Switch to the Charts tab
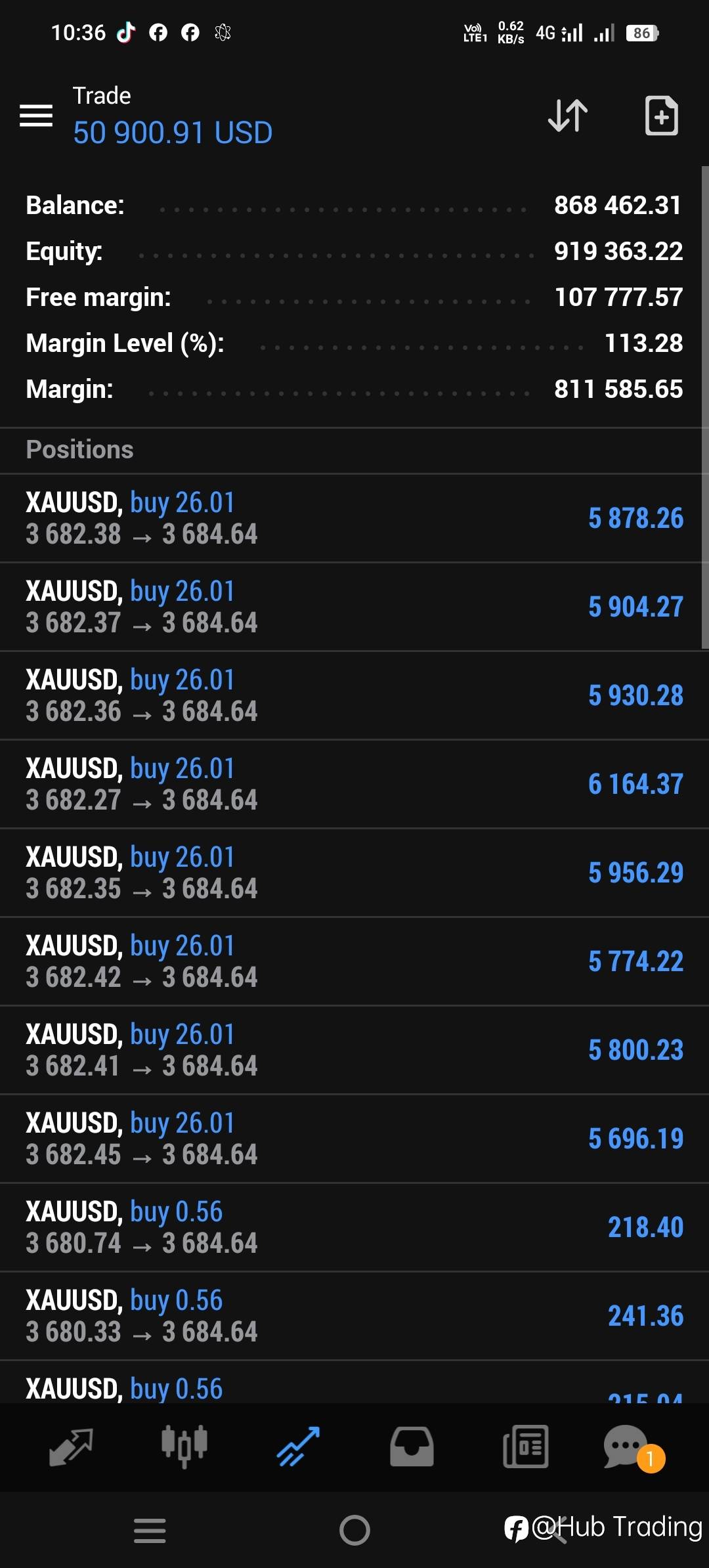This screenshot has height=1568, width=709. click(184, 1447)
